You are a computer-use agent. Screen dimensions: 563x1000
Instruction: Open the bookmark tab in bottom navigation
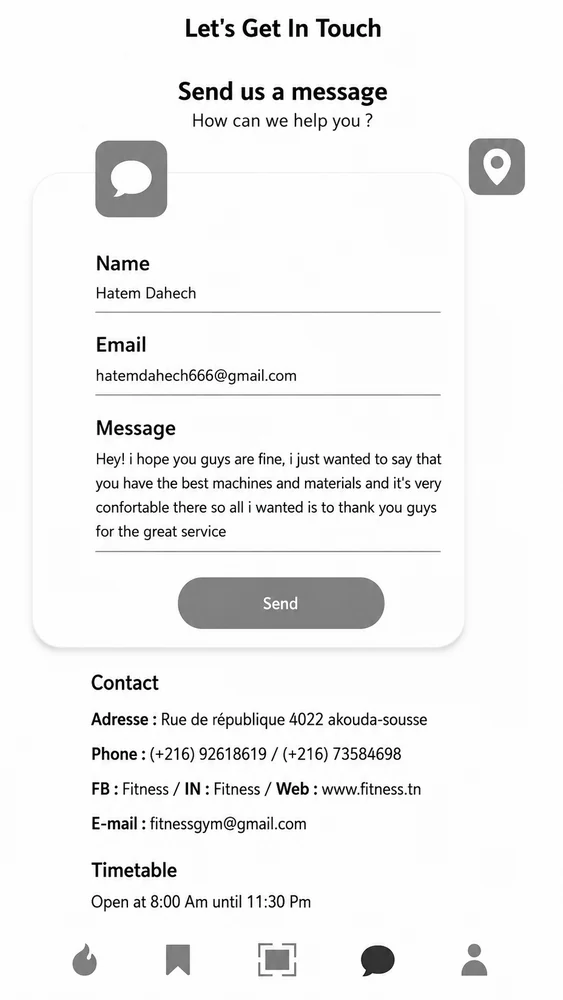tap(178, 960)
